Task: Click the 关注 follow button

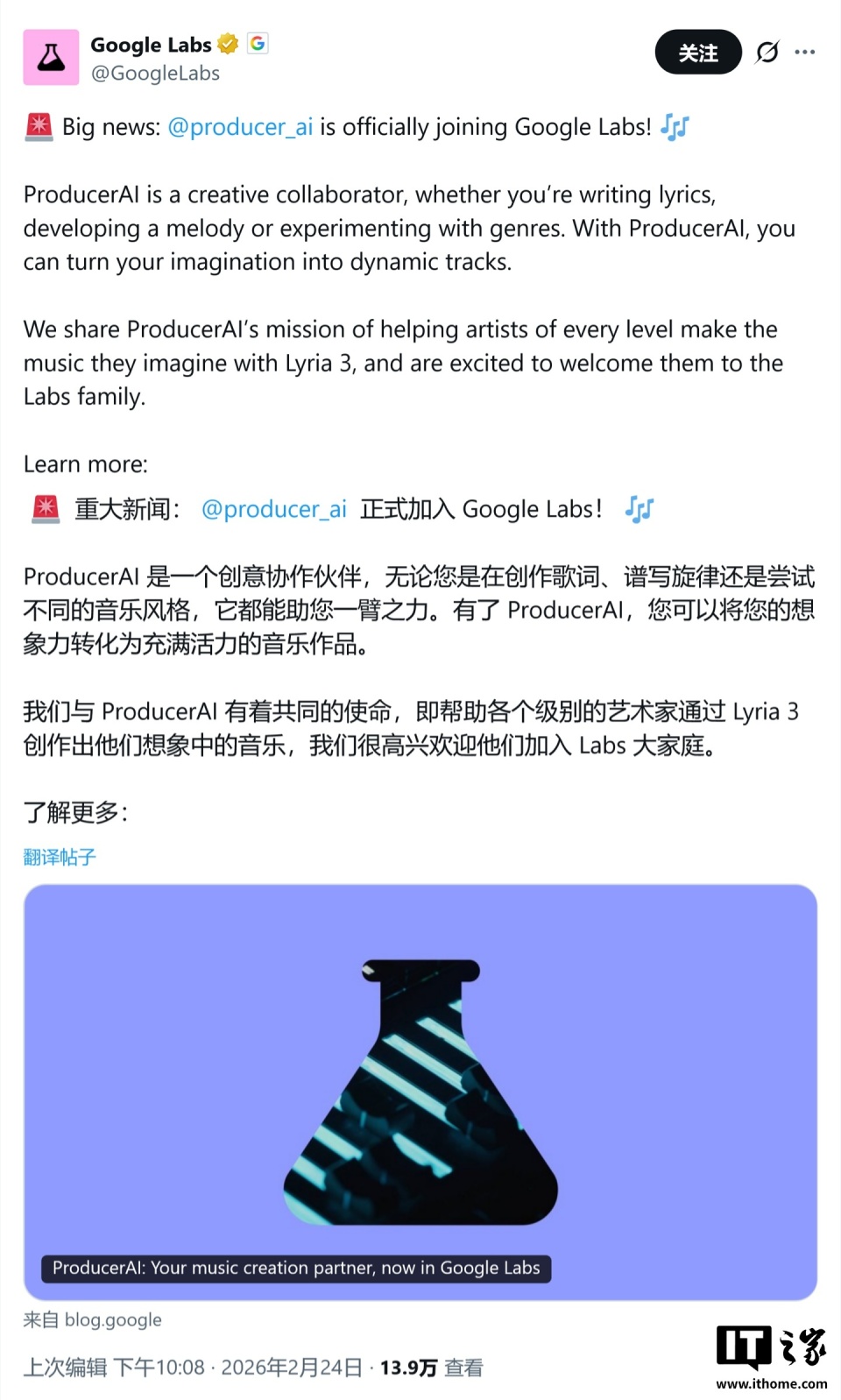Action: pos(697,52)
